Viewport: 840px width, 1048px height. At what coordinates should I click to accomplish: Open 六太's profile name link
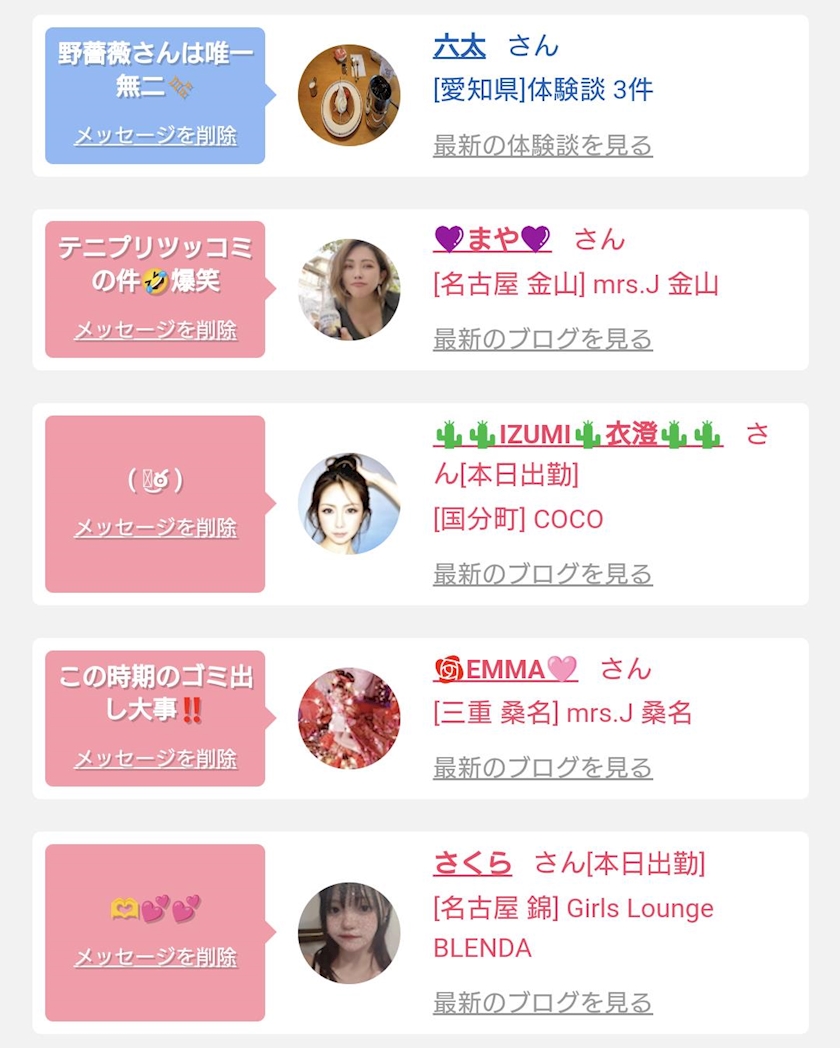(x=459, y=47)
